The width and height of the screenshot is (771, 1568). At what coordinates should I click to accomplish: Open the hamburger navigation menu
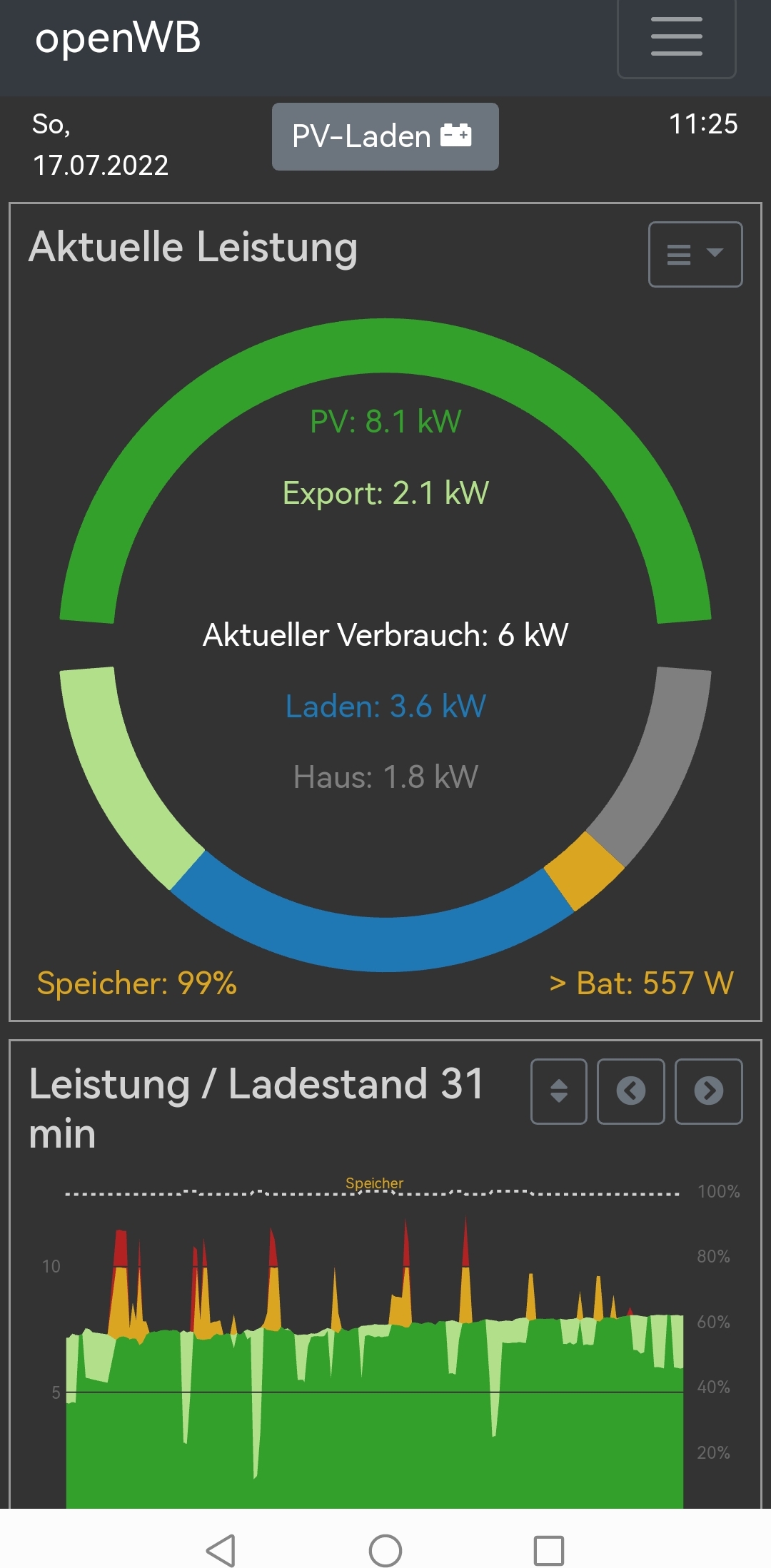tap(676, 37)
